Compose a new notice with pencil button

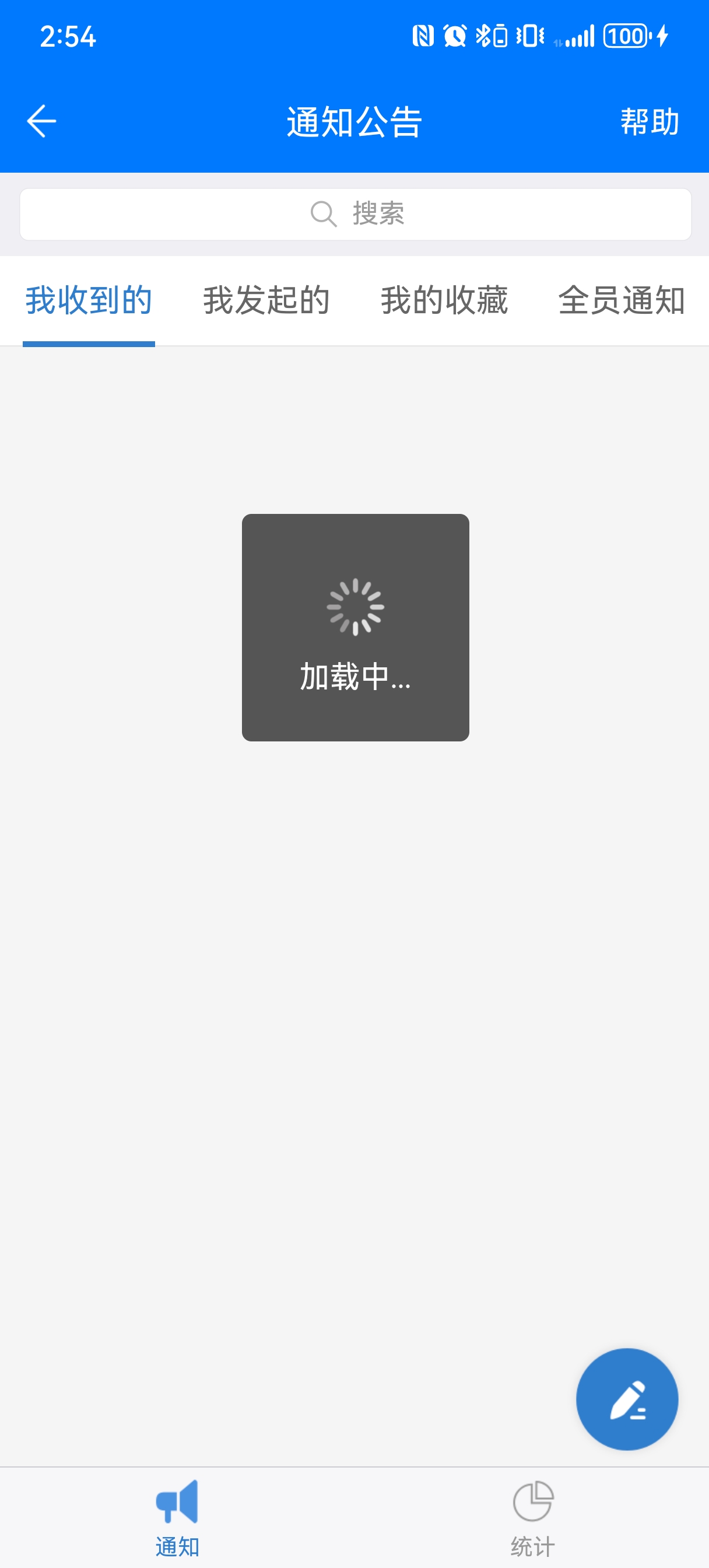(626, 1399)
